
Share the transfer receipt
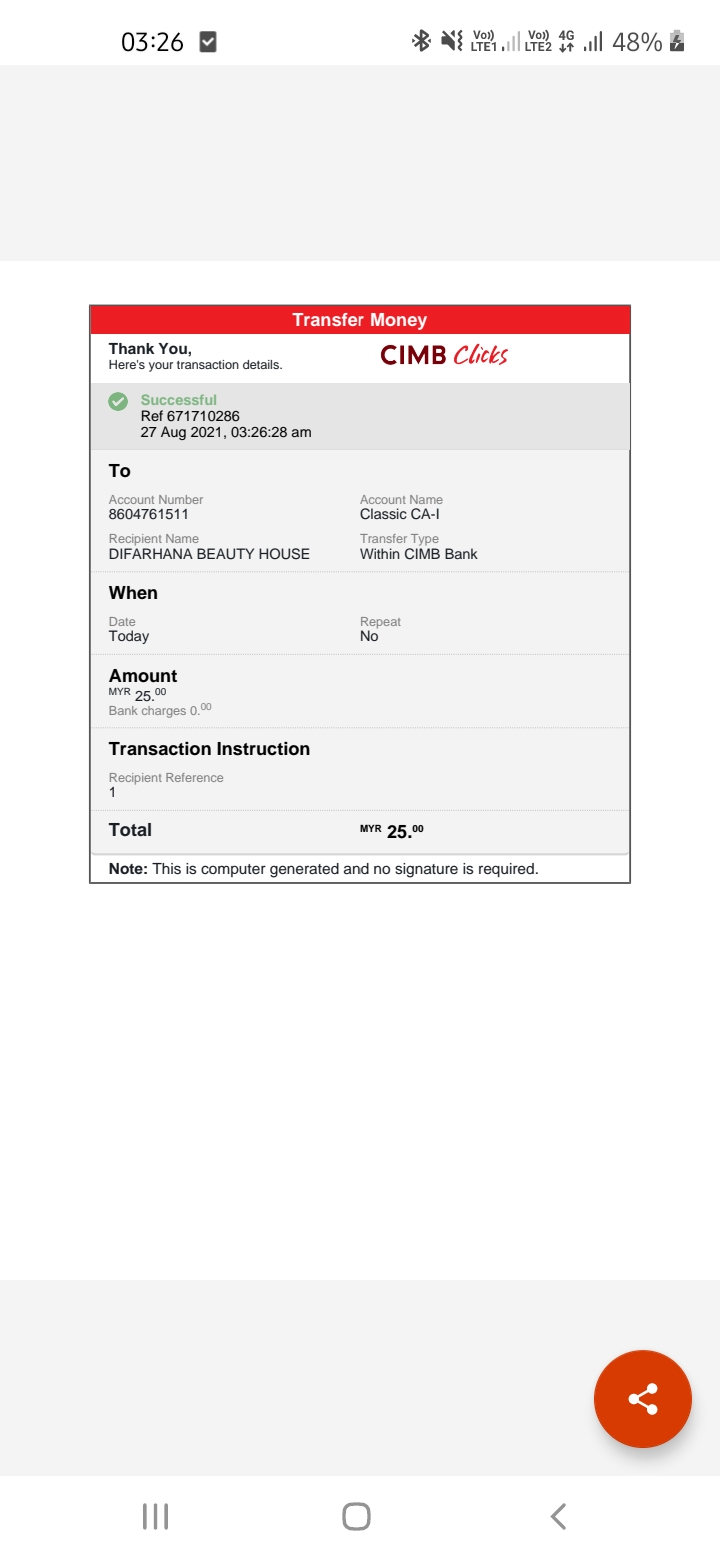pyautogui.click(x=642, y=1399)
